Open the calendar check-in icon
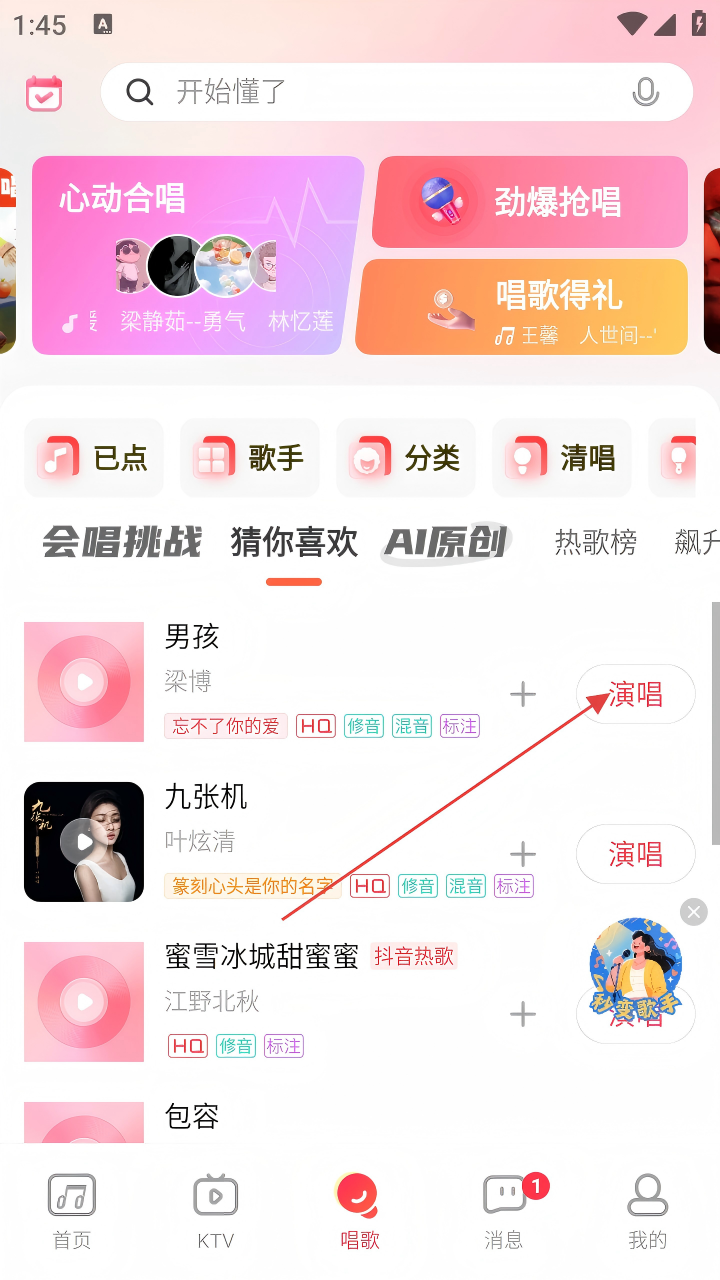This screenshot has width=720, height=1280. click(x=44, y=93)
